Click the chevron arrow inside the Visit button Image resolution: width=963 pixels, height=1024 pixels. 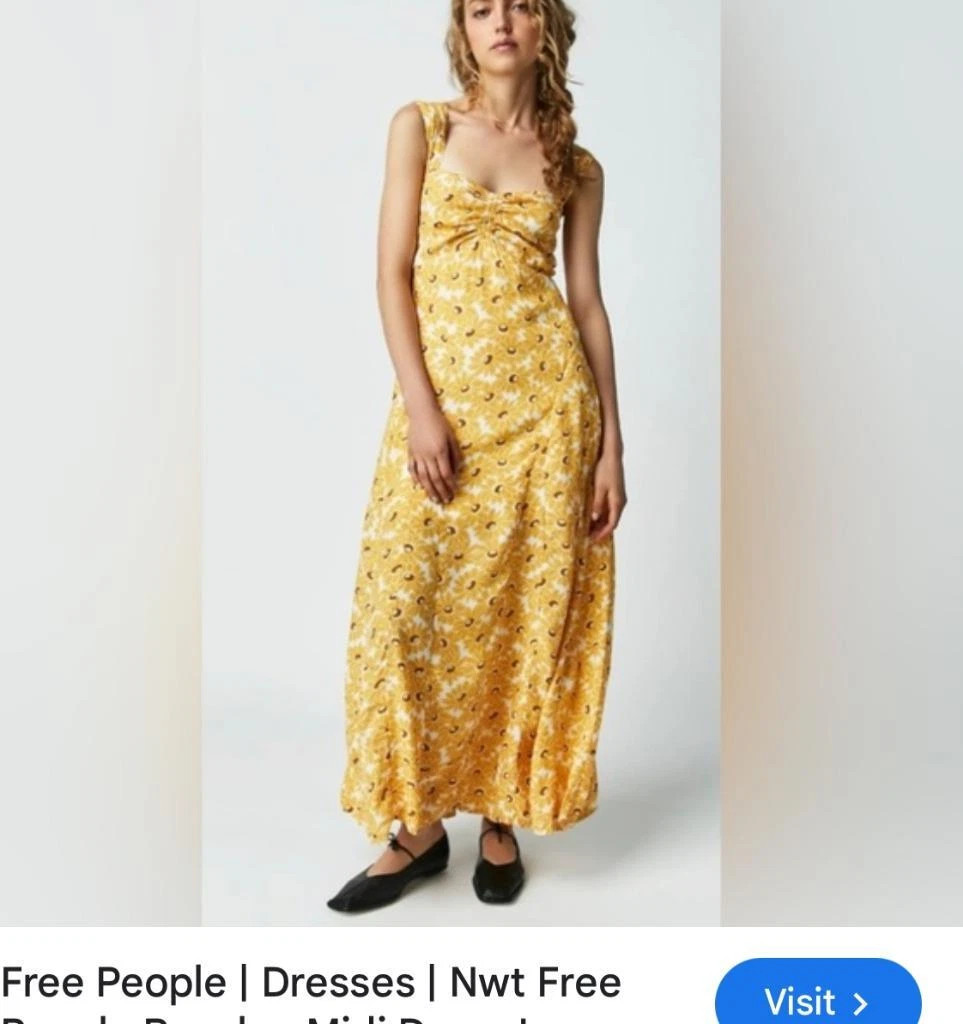click(860, 1003)
